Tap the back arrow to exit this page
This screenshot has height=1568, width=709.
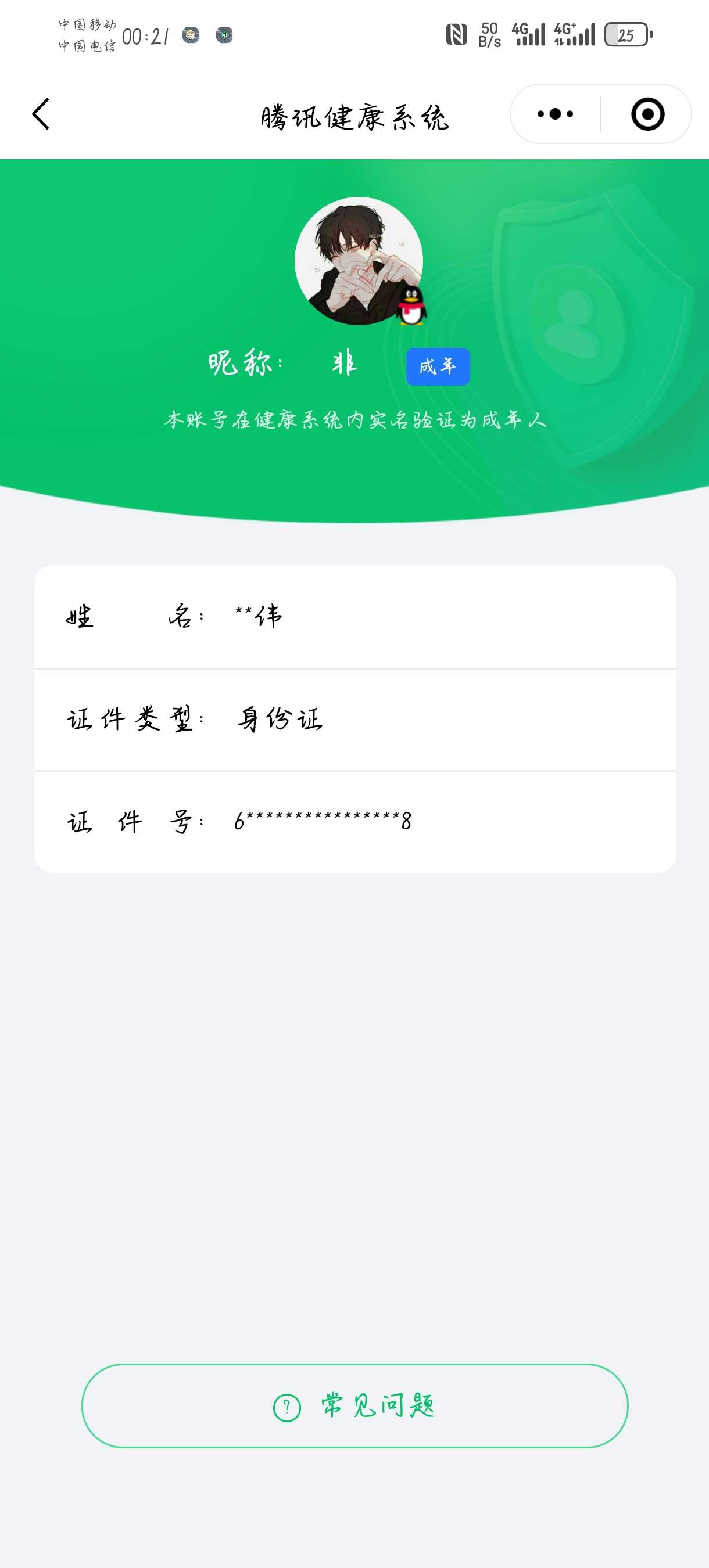tap(40, 114)
